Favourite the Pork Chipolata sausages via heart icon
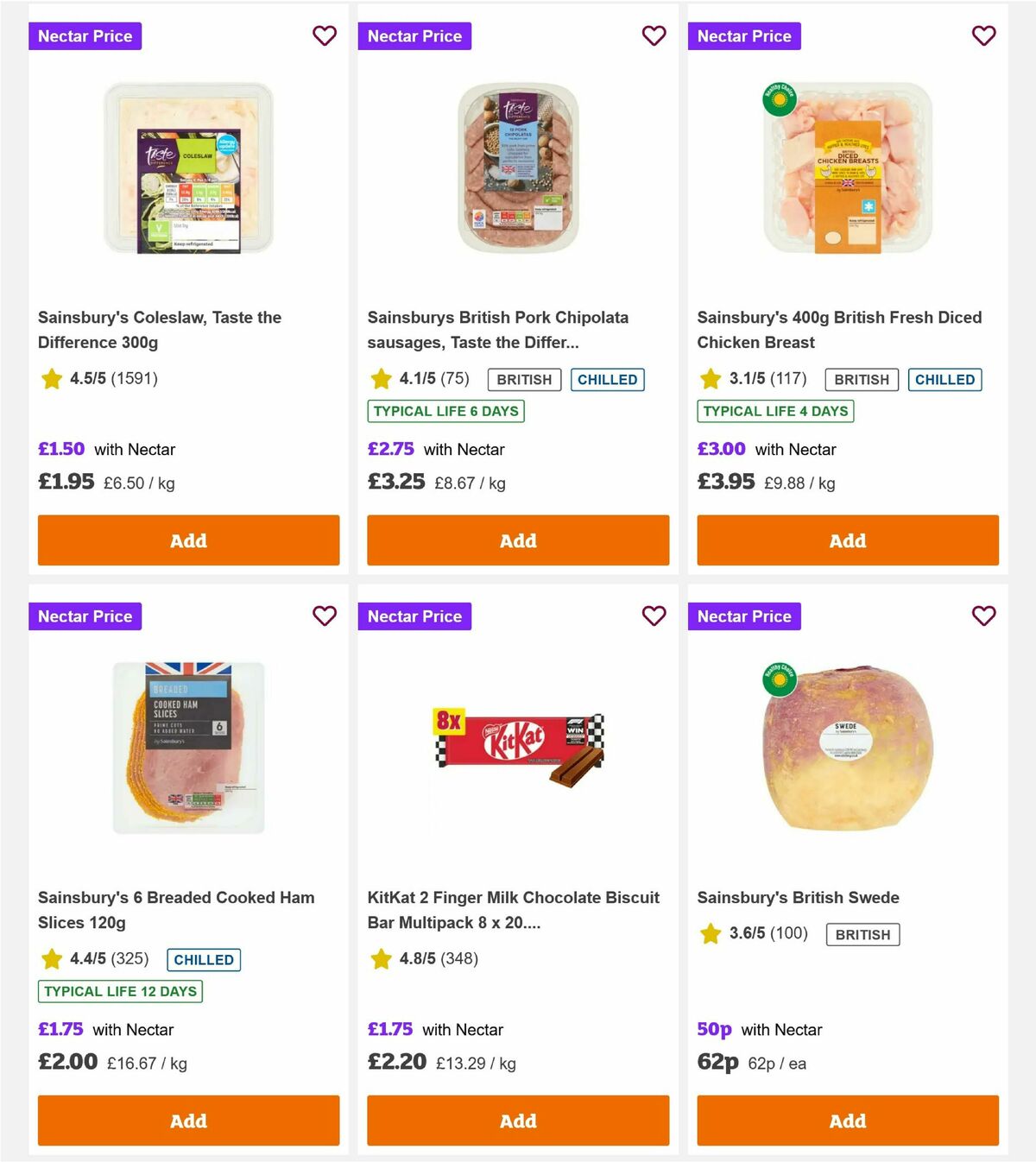 point(654,36)
